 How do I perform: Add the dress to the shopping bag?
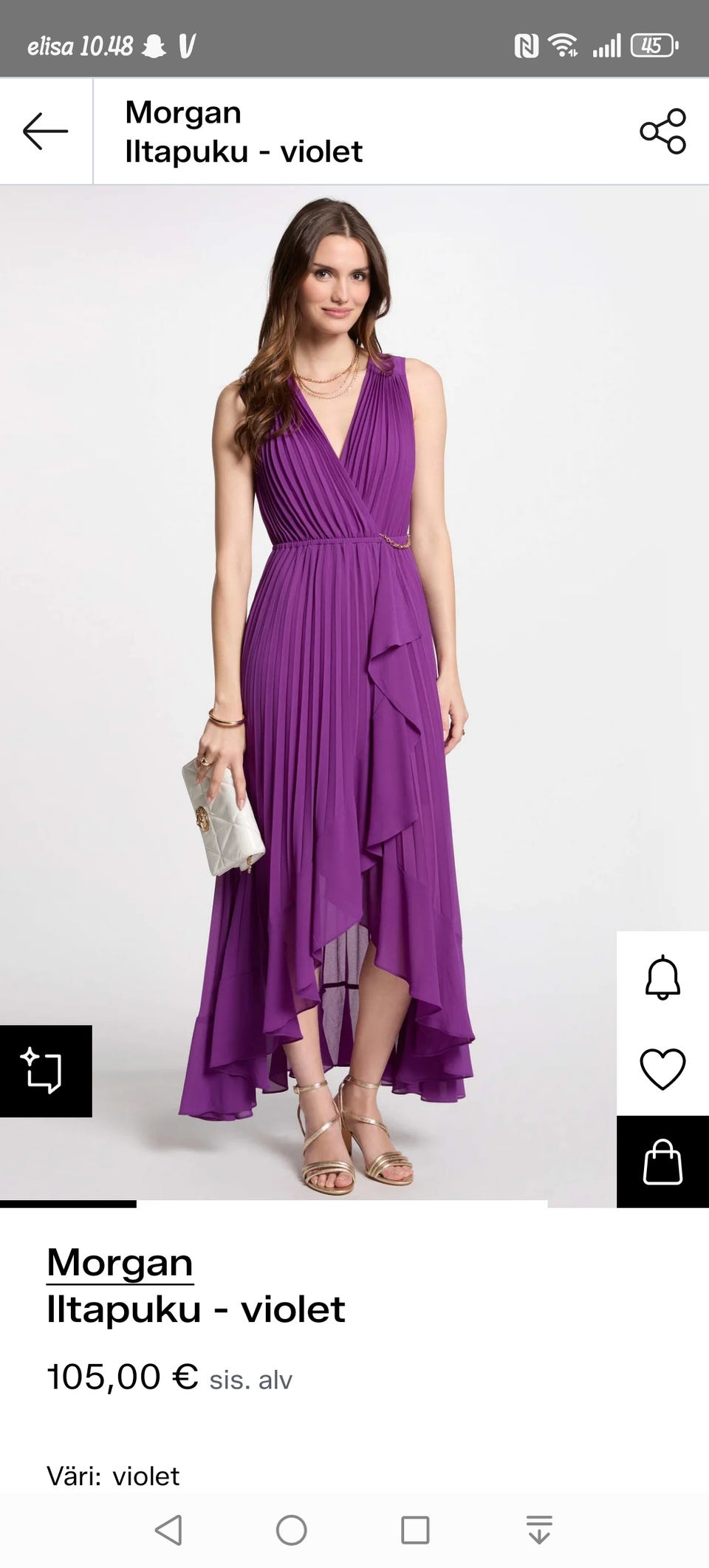click(662, 1162)
